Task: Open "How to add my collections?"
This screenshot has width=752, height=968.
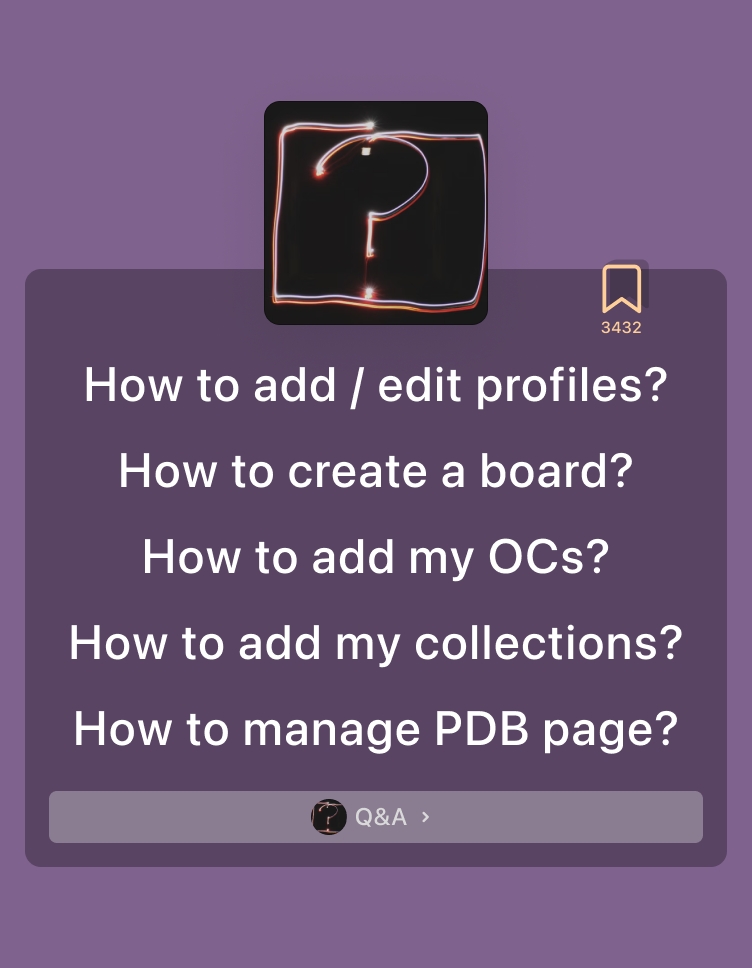Action: coord(376,642)
